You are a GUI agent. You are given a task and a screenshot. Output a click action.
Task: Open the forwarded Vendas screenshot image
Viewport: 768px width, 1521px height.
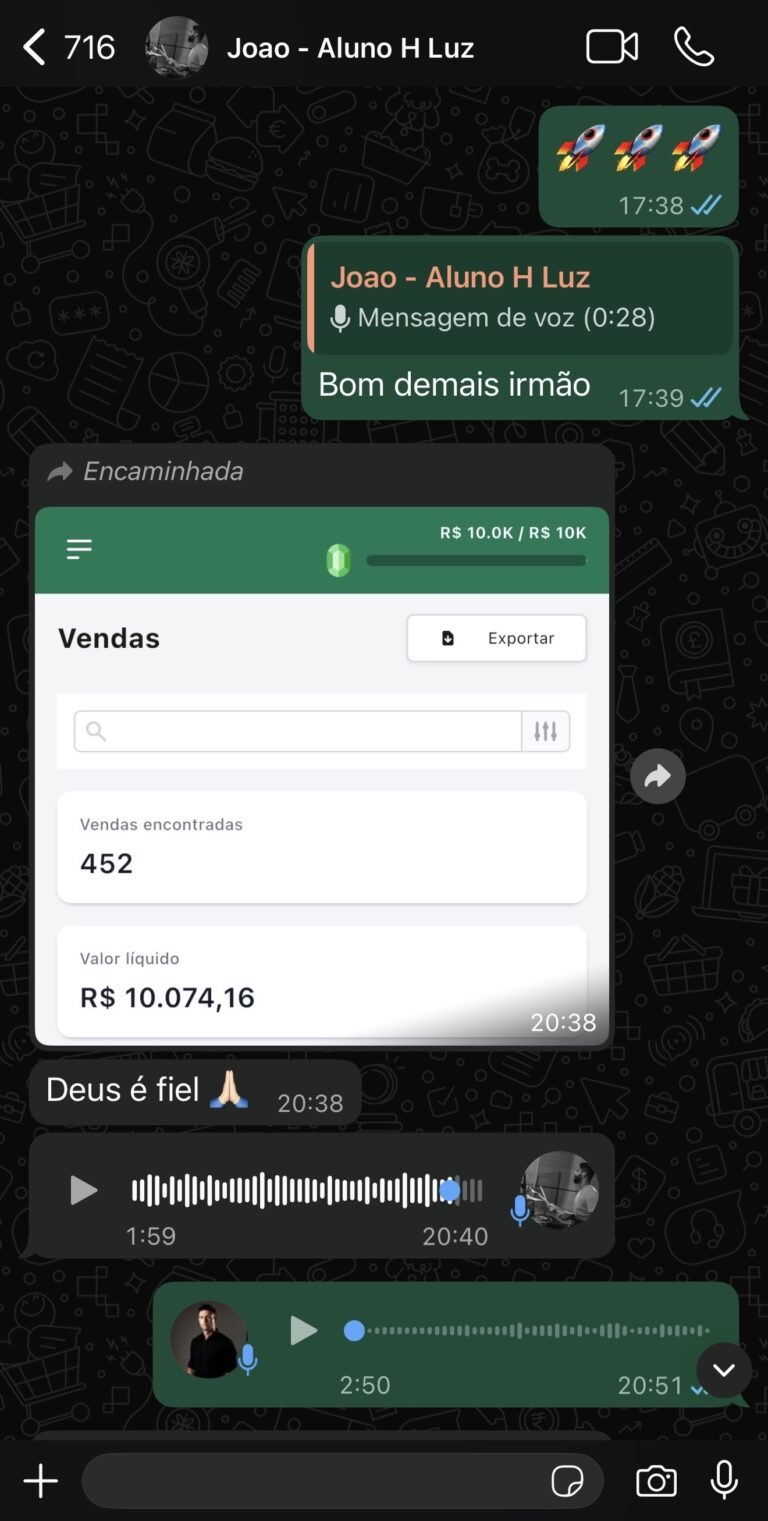click(322, 775)
